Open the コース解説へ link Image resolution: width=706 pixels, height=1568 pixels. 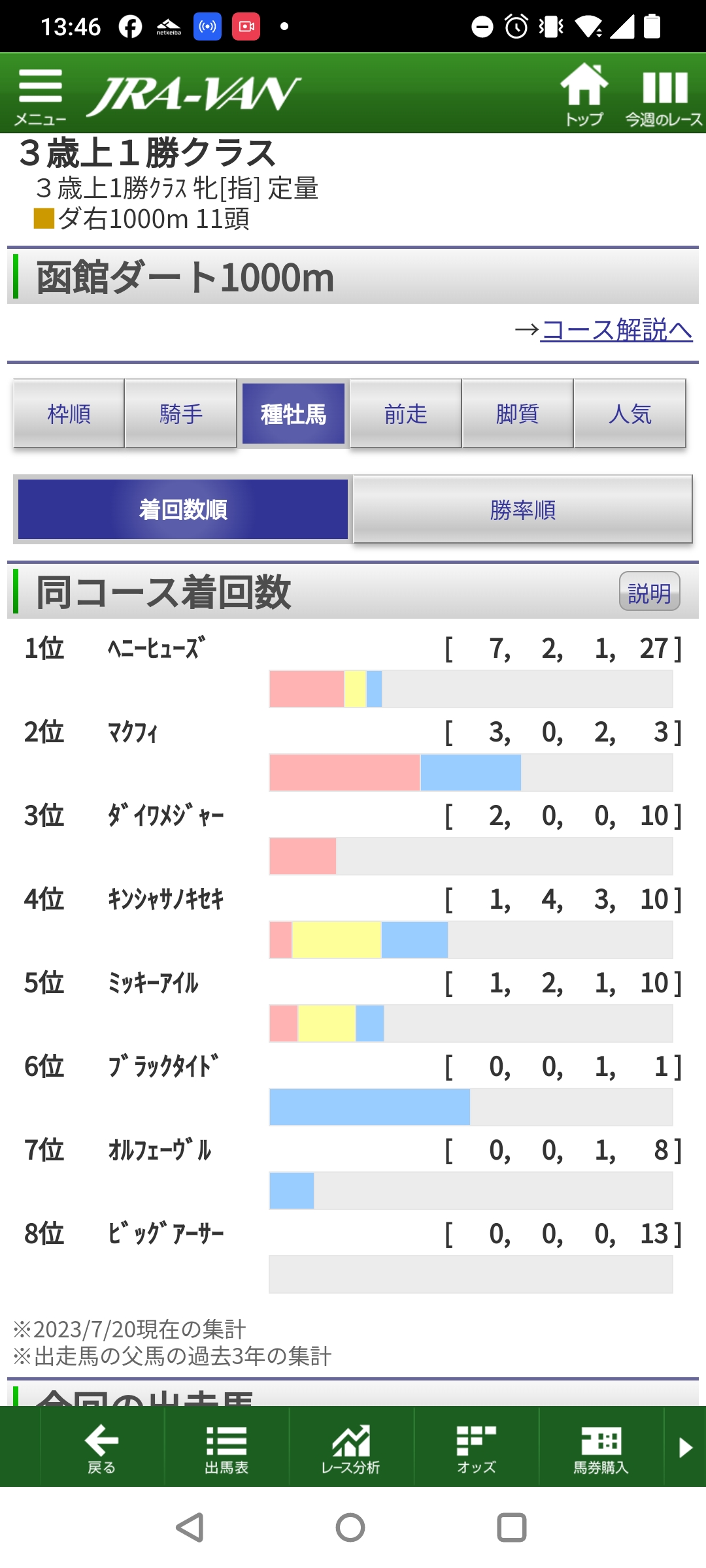click(616, 330)
